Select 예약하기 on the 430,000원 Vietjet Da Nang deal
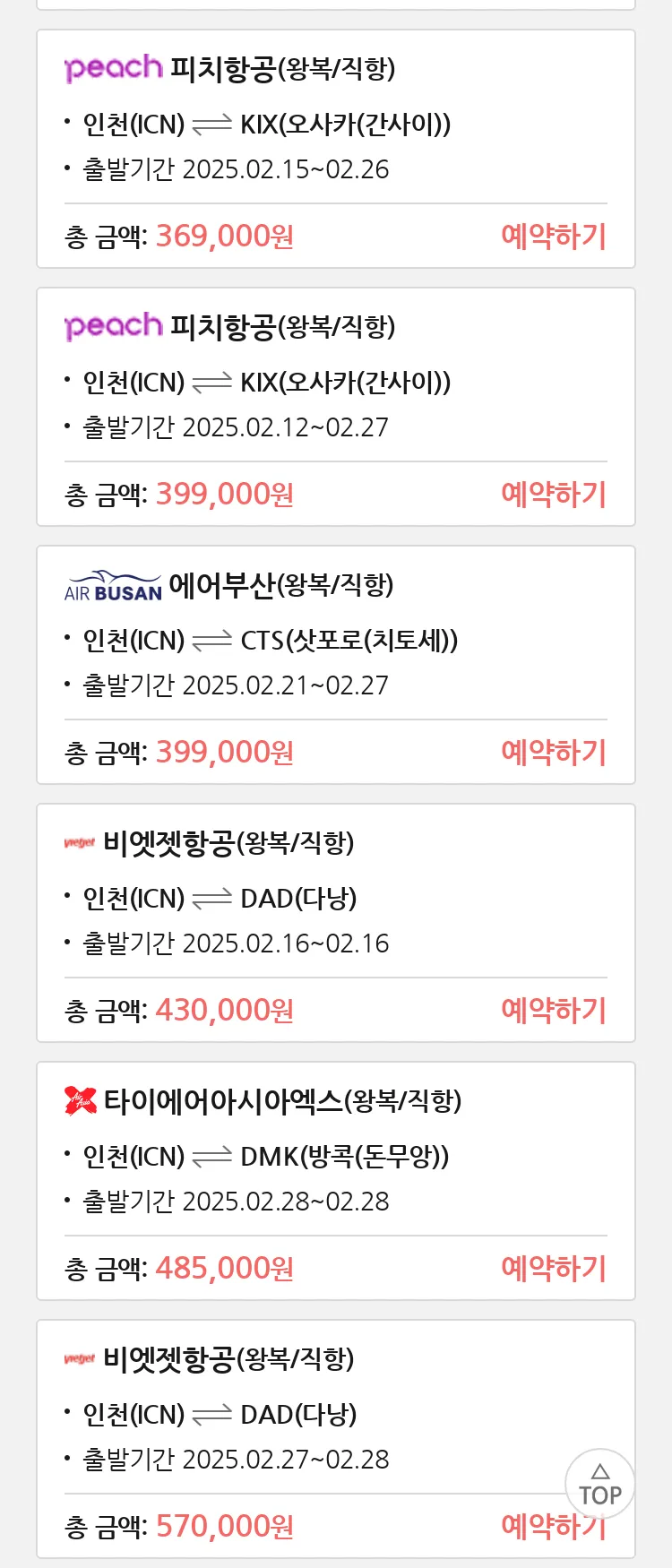The height and width of the screenshot is (1568, 672). point(553,1011)
